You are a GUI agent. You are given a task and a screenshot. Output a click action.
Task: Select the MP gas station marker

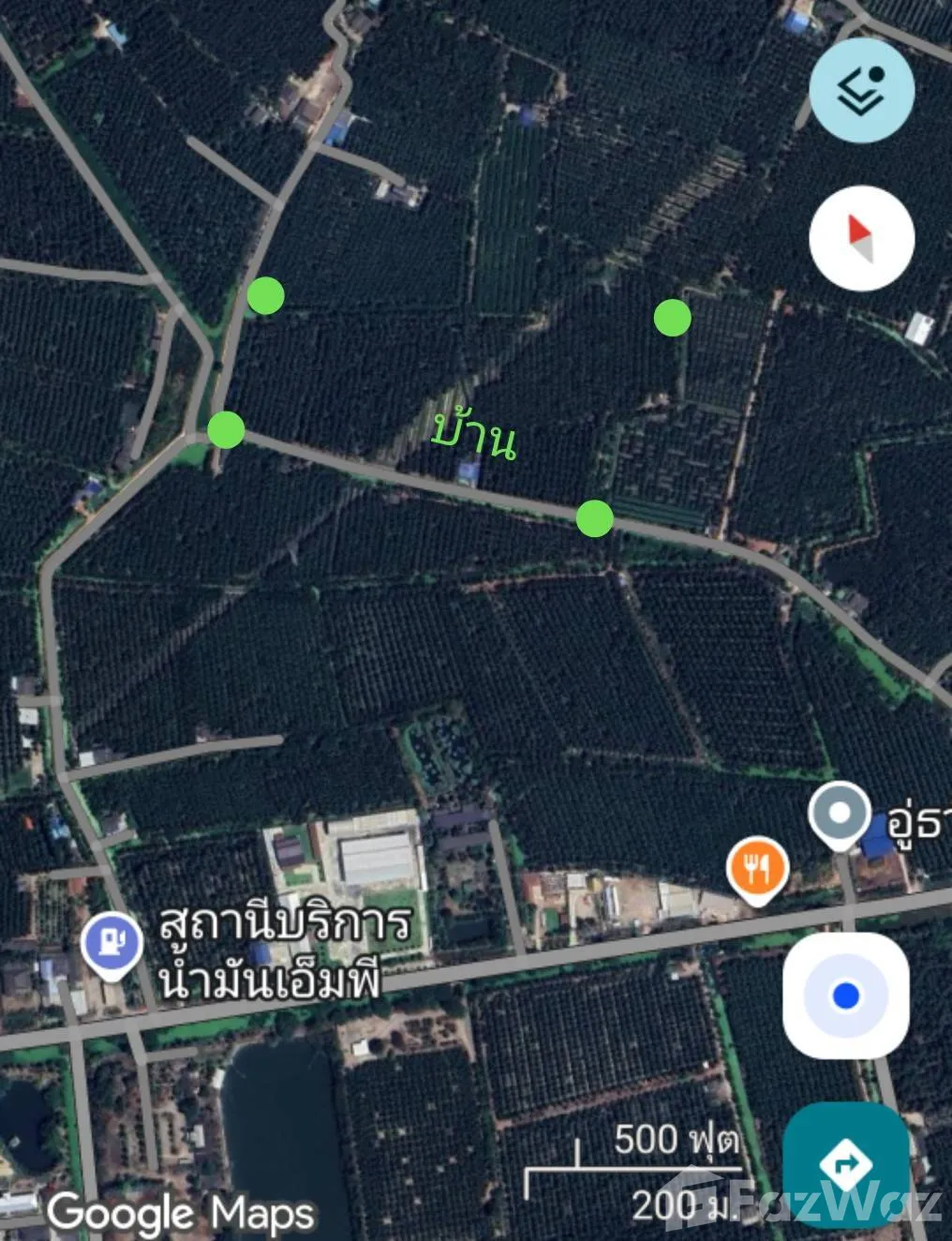point(112,944)
